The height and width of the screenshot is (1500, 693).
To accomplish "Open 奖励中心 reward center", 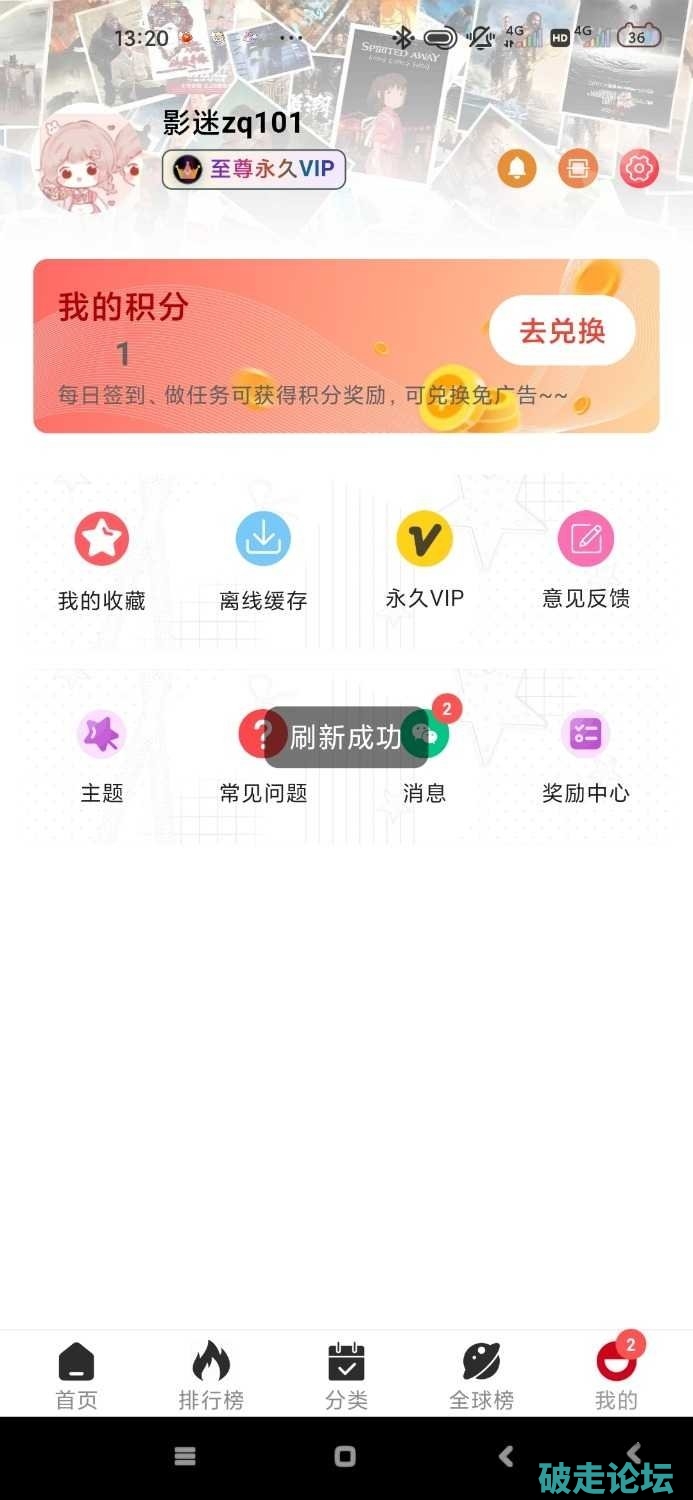I will click(586, 756).
